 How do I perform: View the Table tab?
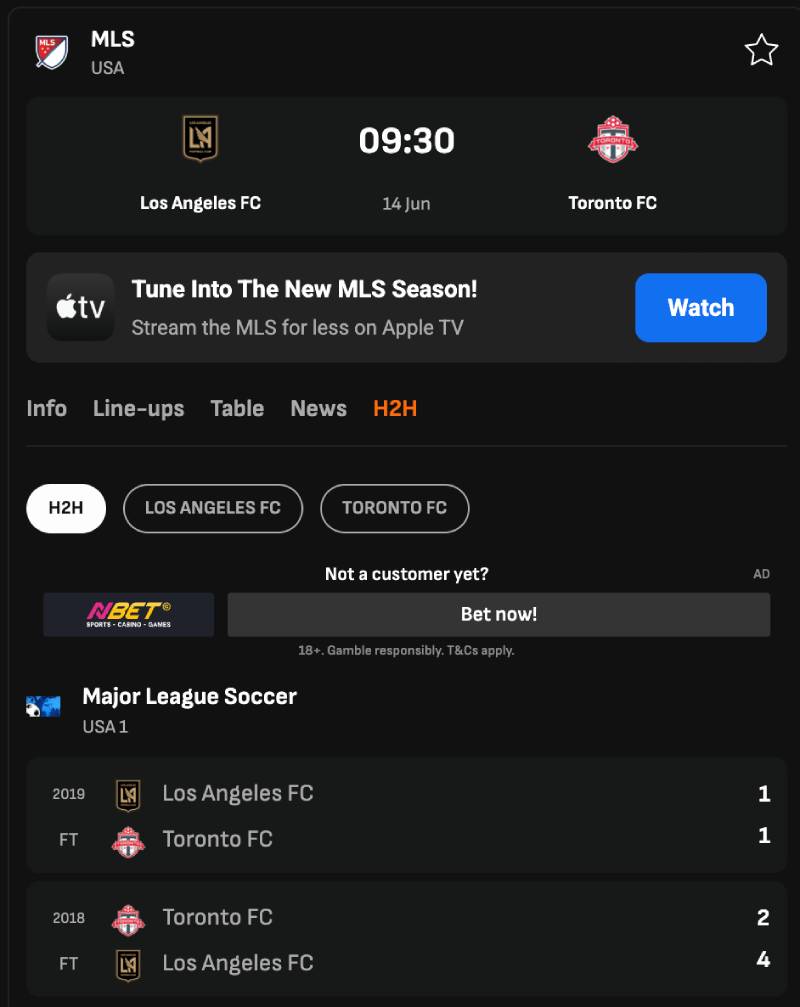coord(237,408)
